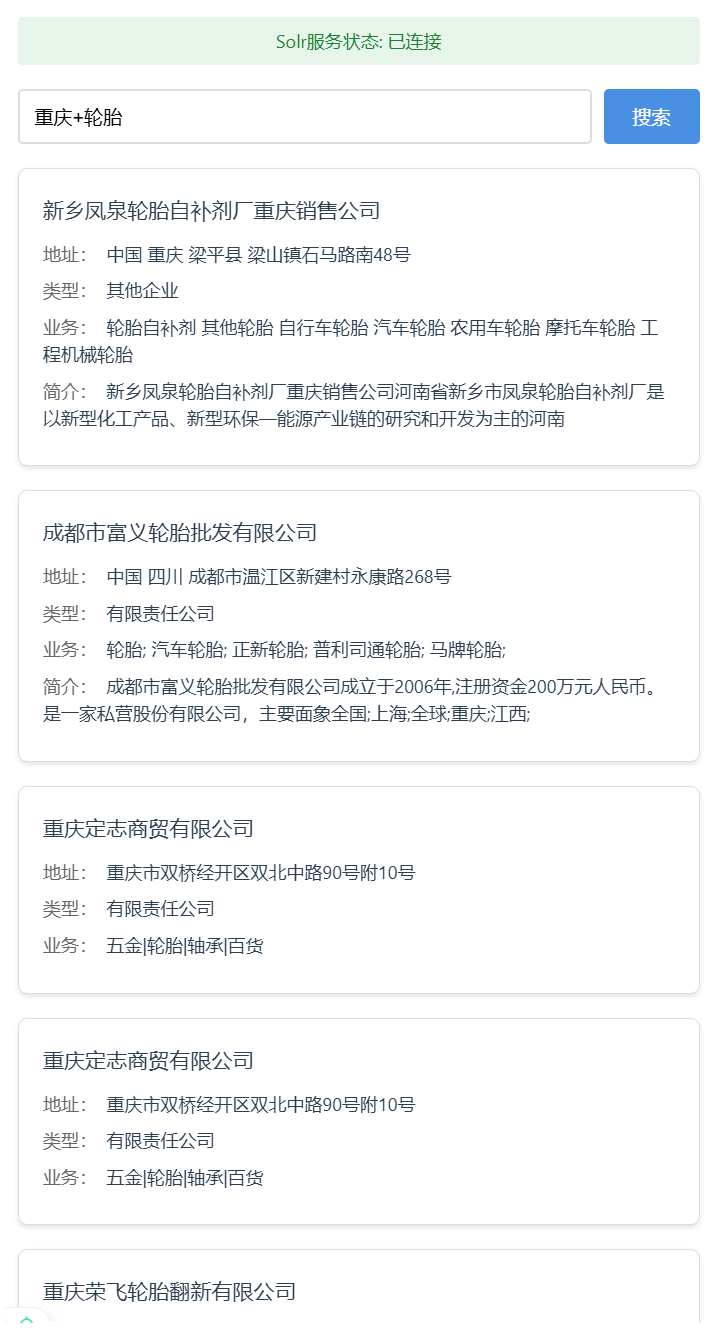Tap the search field containing 重庆+轮胎
Viewport: 726px width, 1328px height.
(x=304, y=117)
